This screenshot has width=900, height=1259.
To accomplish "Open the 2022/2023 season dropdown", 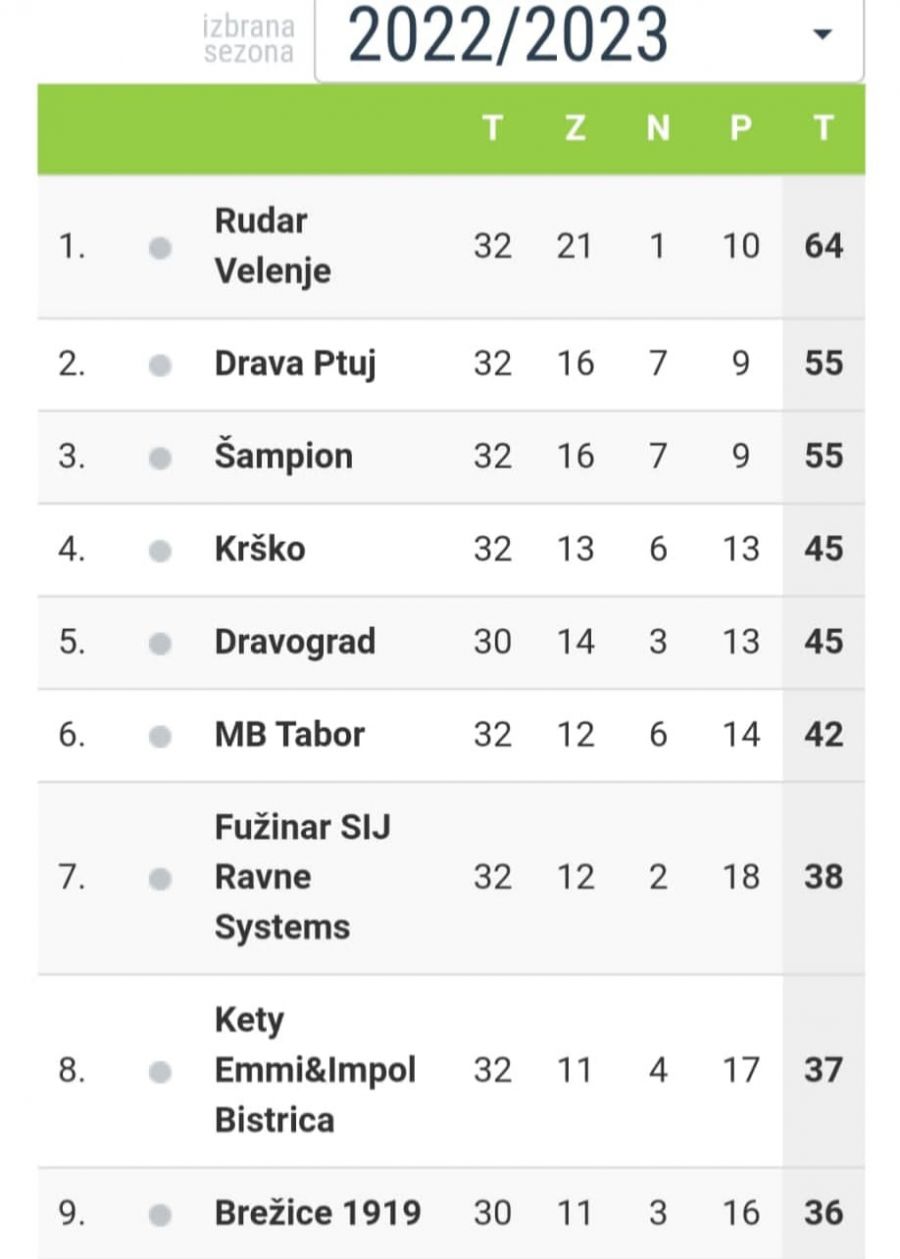I will pyautogui.click(x=588, y=38).
